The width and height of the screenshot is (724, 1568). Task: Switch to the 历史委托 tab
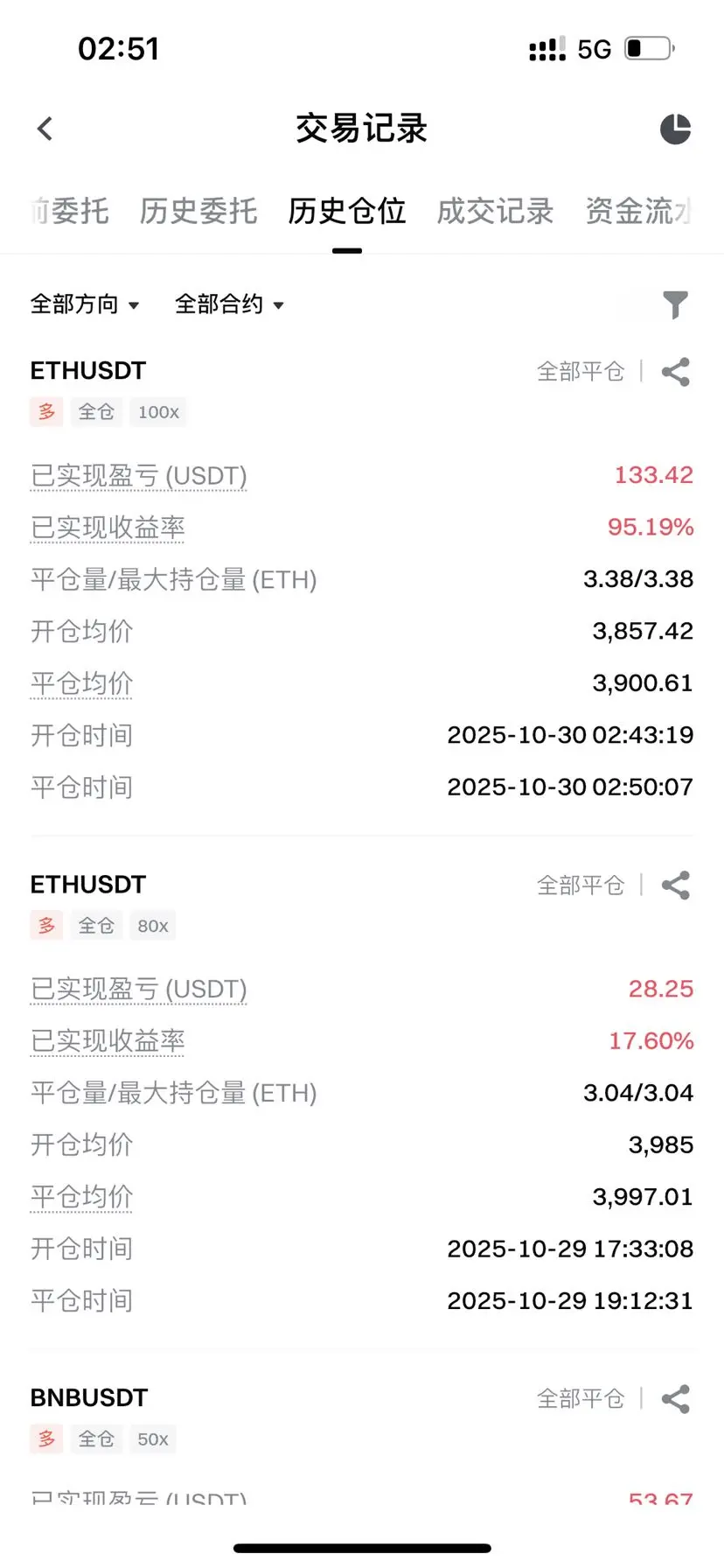[x=198, y=211]
